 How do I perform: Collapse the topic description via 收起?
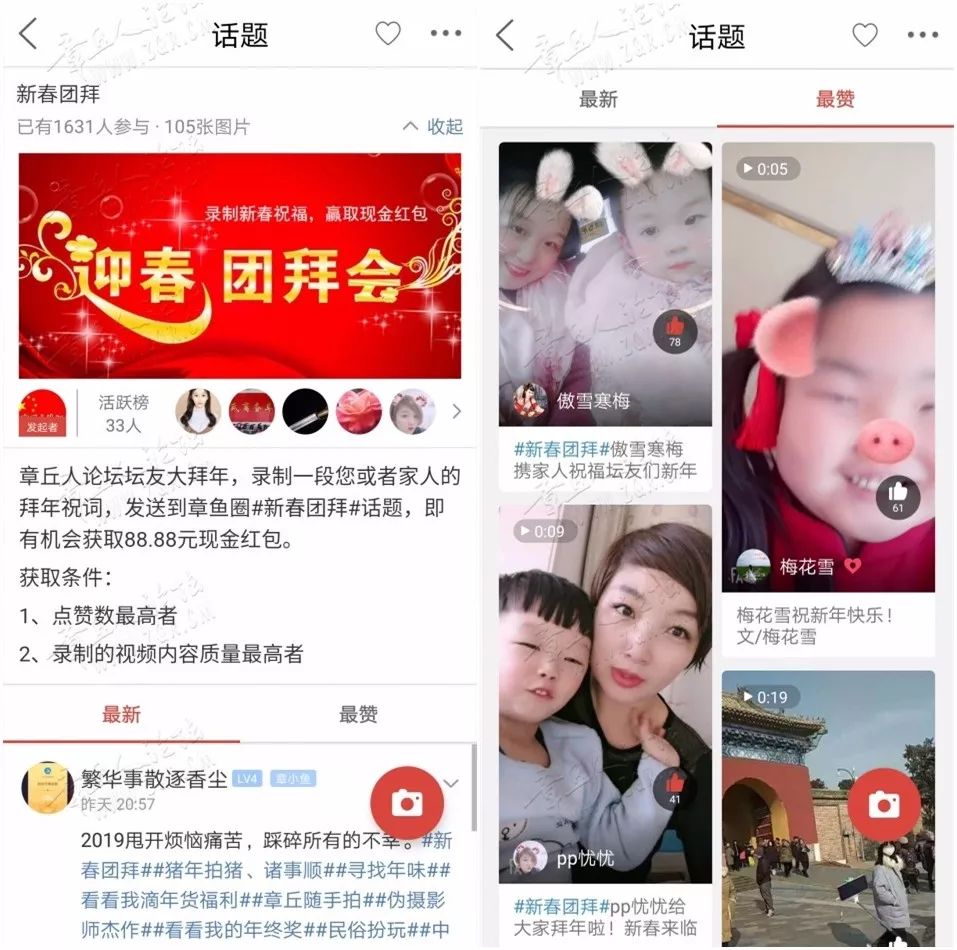[x=434, y=127]
